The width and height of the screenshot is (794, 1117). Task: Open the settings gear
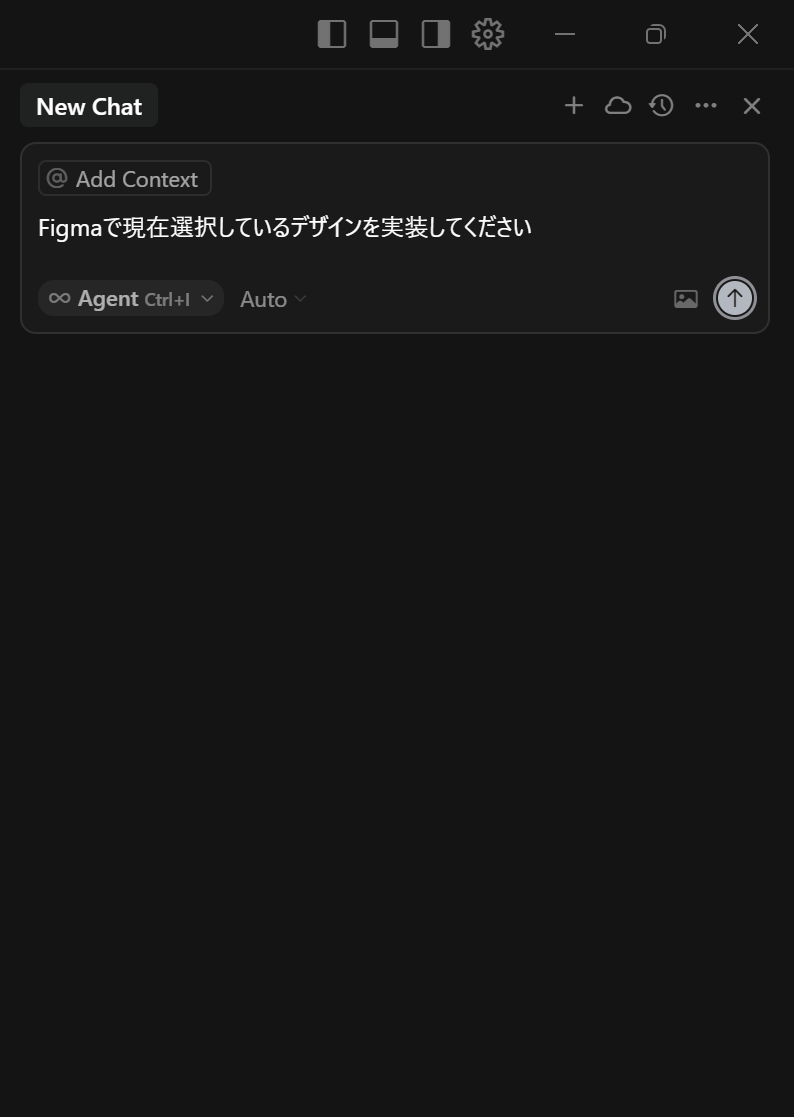pos(488,34)
